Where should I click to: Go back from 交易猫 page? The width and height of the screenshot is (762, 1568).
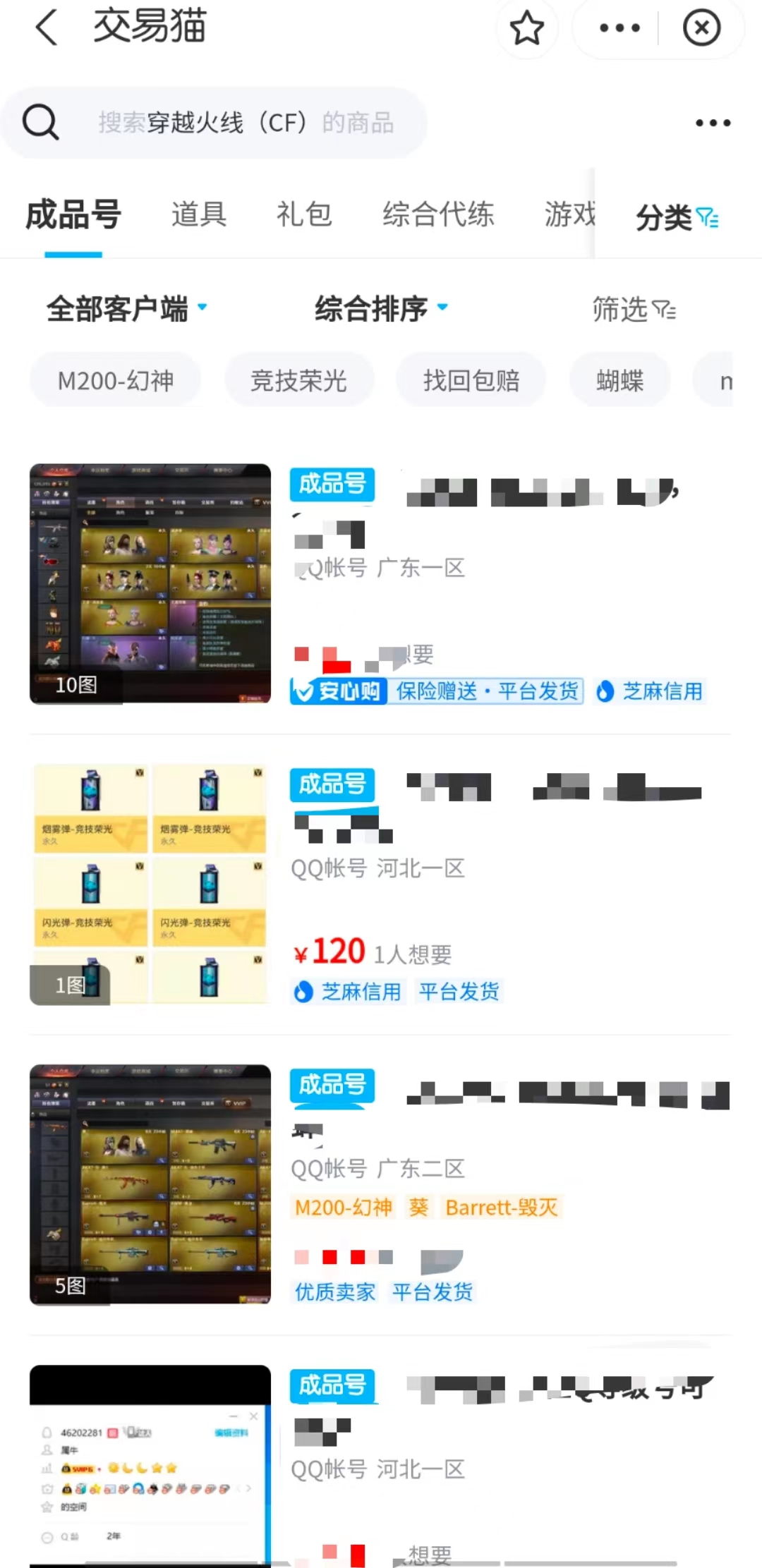coord(47,28)
